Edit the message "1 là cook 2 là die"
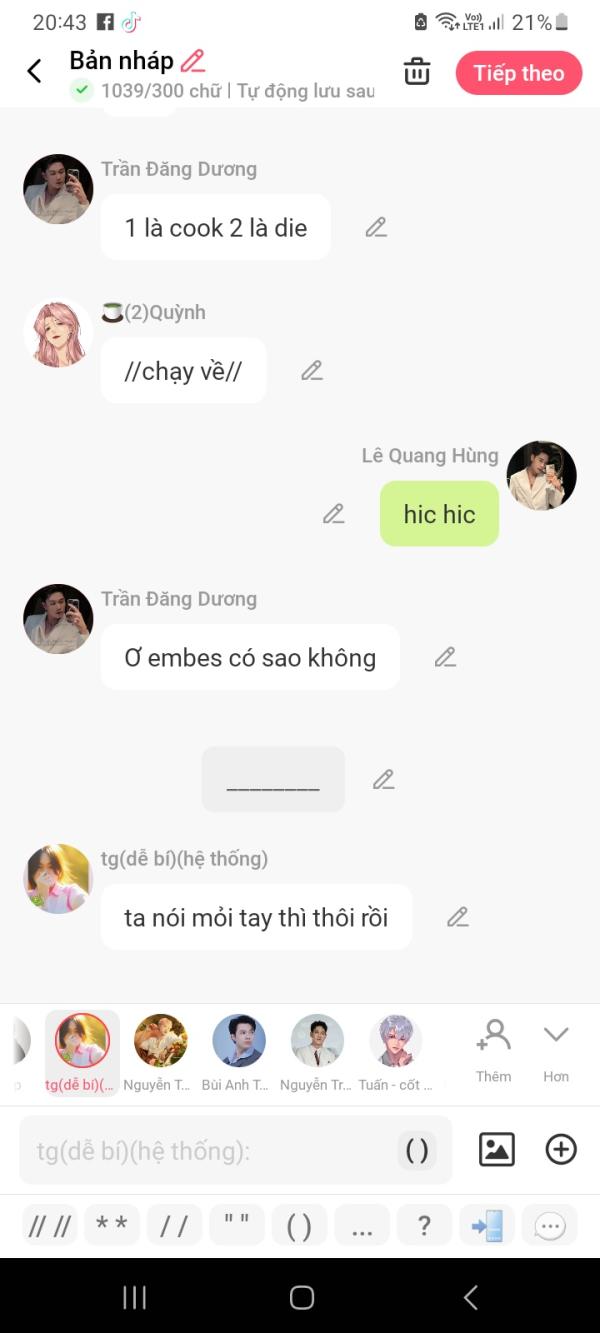 [376, 227]
